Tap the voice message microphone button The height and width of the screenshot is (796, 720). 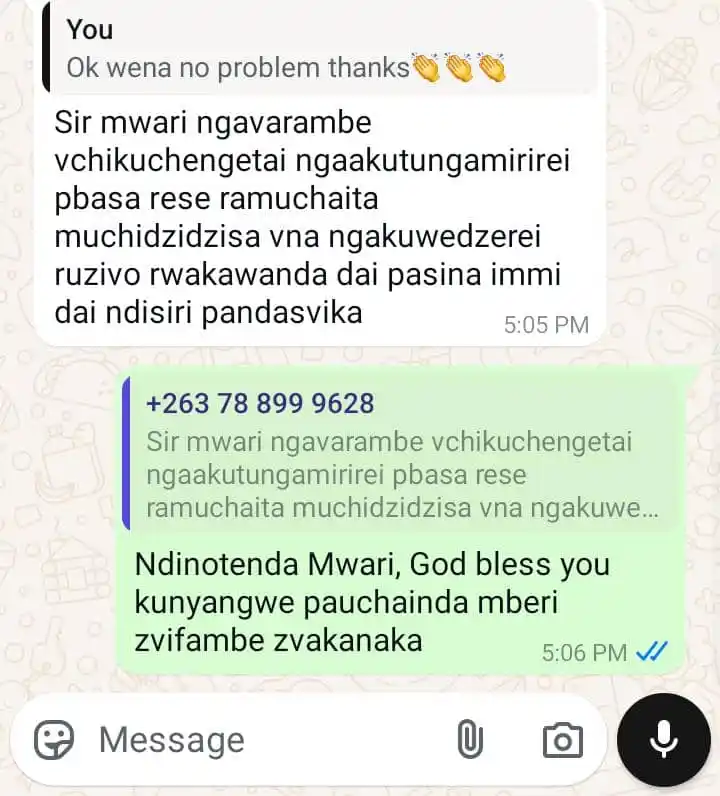pyautogui.click(x=664, y=740)
